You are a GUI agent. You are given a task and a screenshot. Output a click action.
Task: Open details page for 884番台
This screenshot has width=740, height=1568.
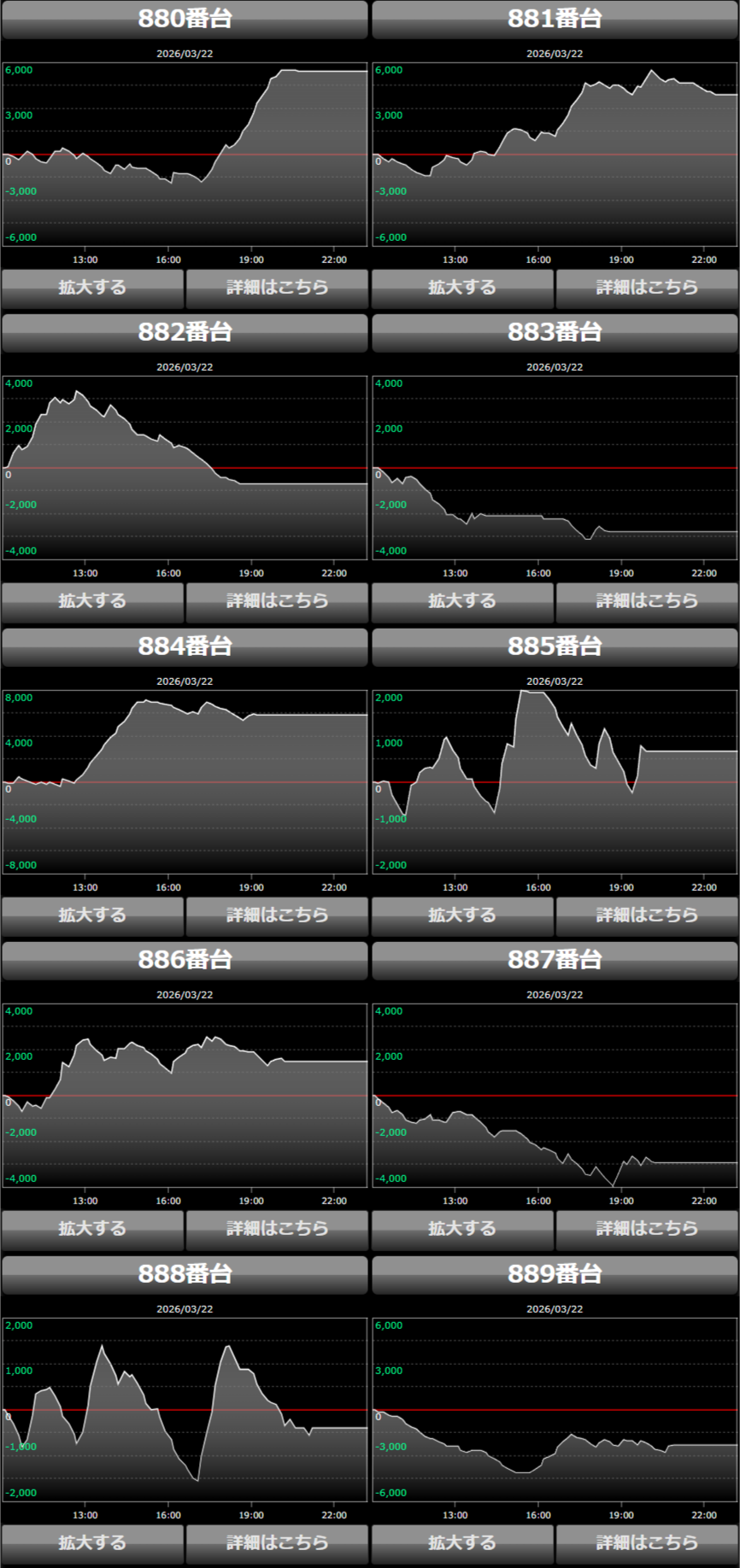coord(277,916)
